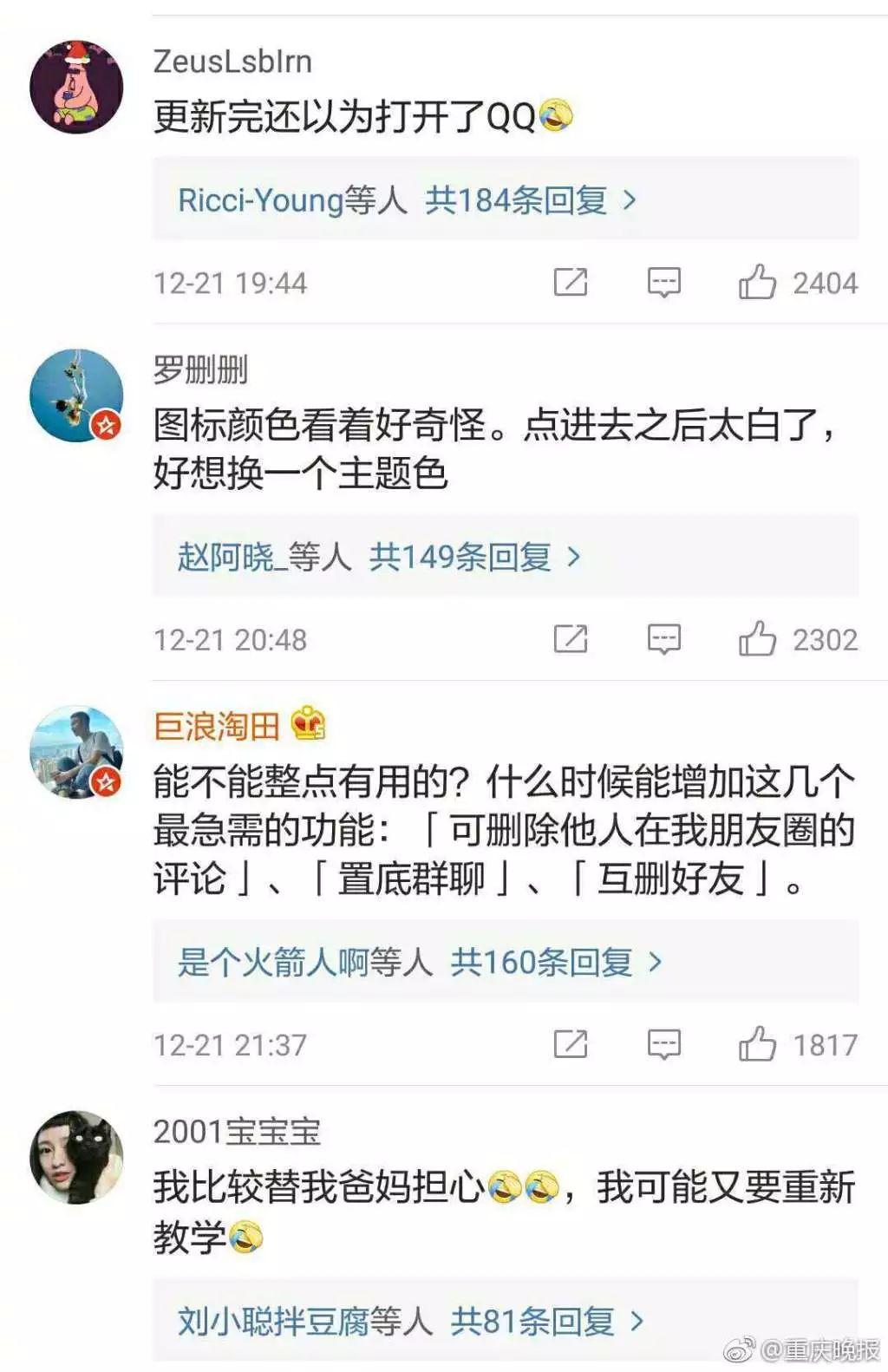The width and height of the screenshot is (888, 1372).
Task: Show 160 replies from 是个火箭人啊 and others
Action: tap(420, 962)
